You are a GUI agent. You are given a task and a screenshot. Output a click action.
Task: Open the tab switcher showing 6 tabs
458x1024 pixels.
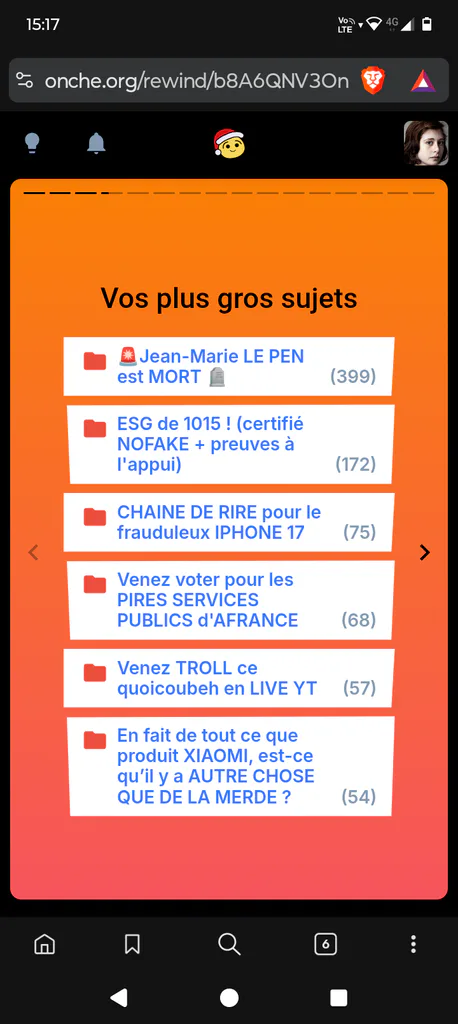pyautogui.click(x=325, y=944)
